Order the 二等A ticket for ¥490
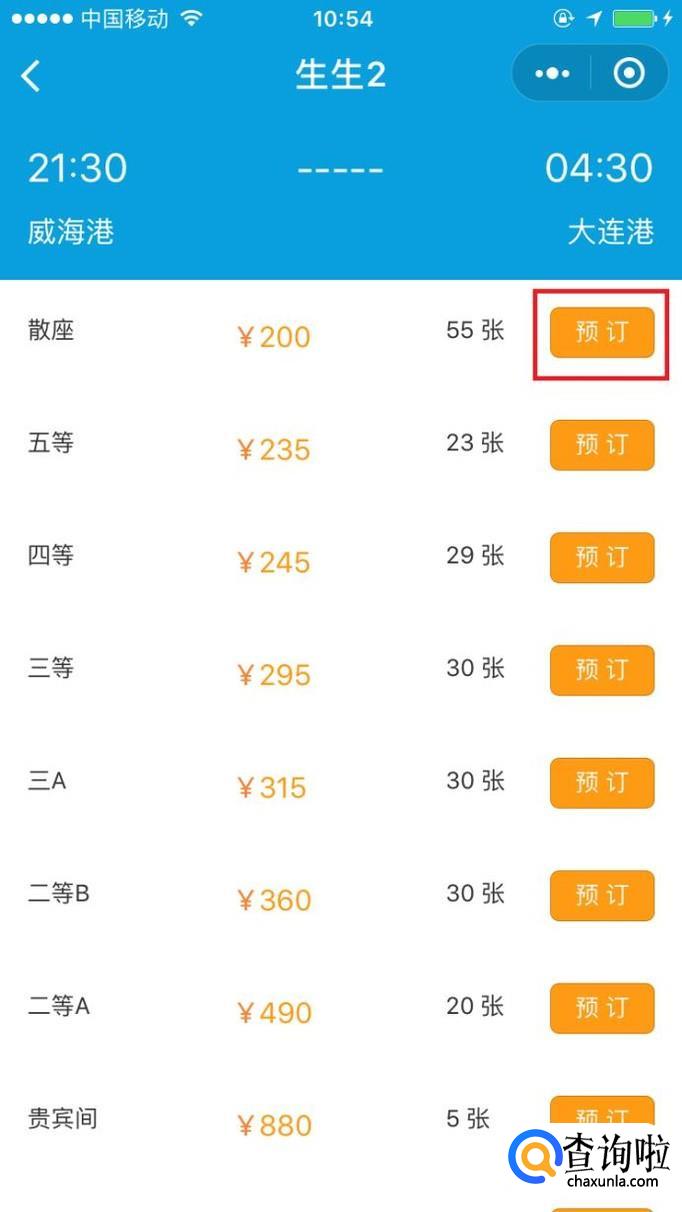 [602, 1008]
